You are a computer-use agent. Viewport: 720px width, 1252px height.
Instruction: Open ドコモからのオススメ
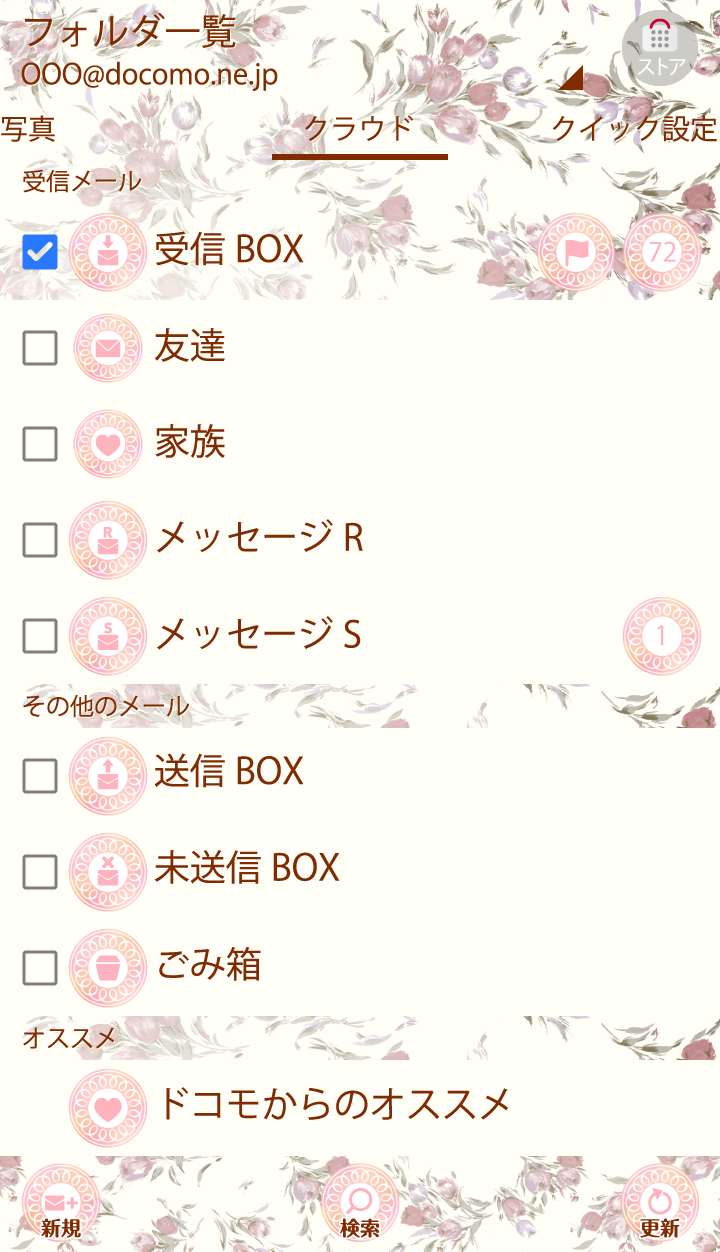[332, 1104]
